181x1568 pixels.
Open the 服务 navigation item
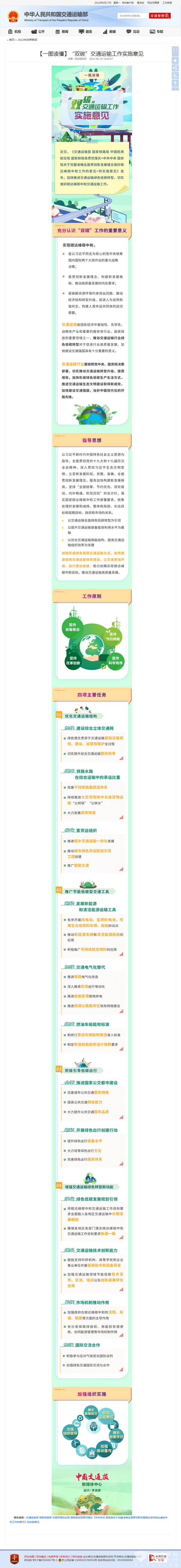(x=86, y=32)
